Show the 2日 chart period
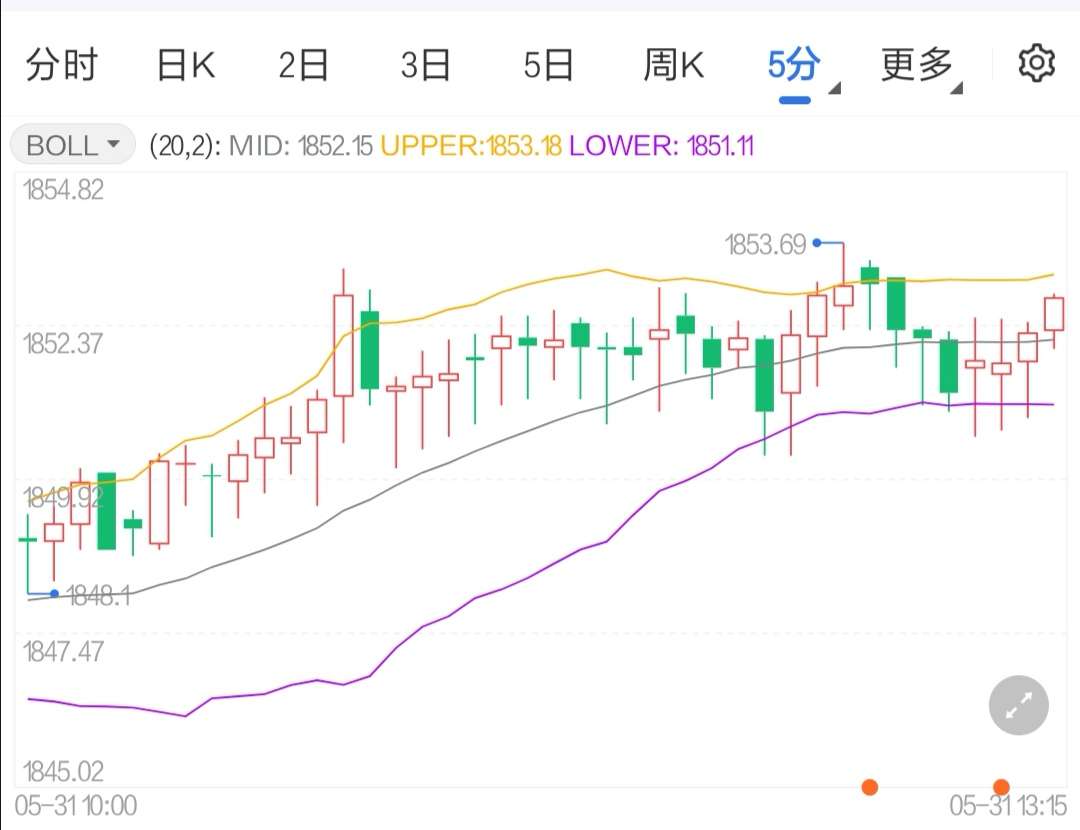 [x=303, y=66]
